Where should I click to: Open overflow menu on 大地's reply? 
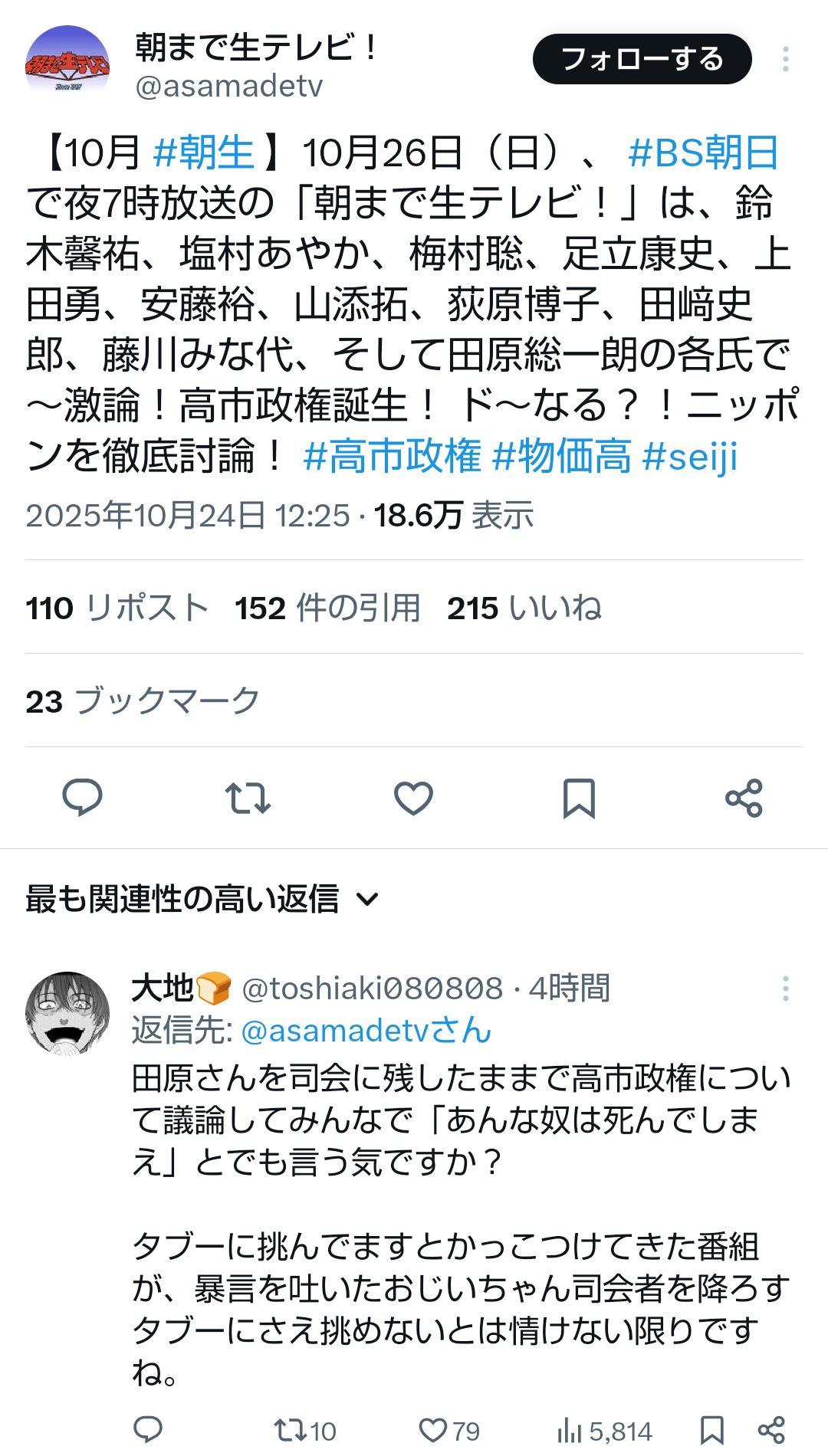785,989
